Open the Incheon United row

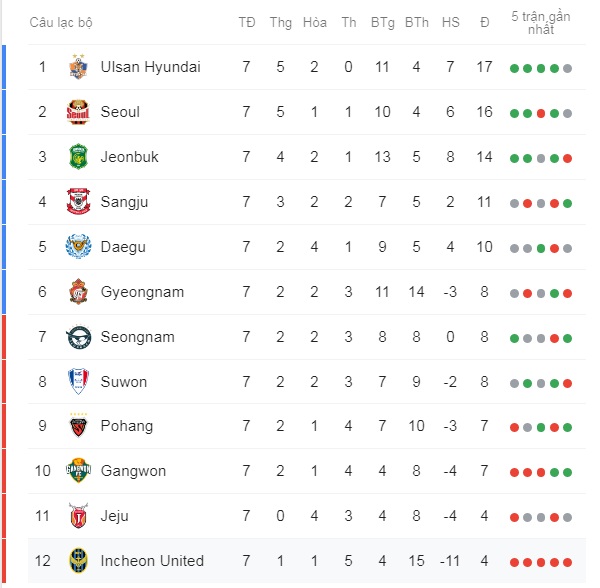tap(152, 561)
